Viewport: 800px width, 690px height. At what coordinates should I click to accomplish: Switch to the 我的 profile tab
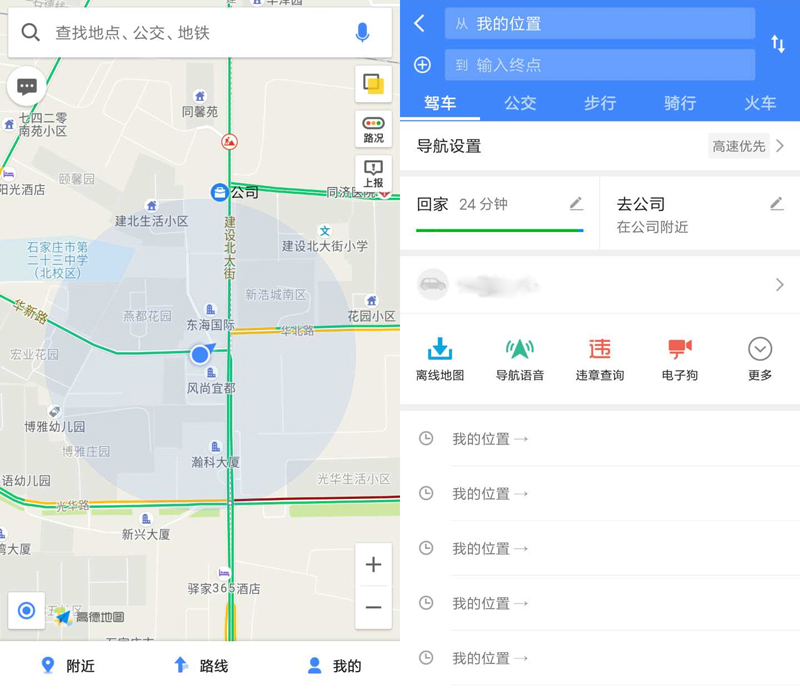pyautogui.click(x=334, y=665)
